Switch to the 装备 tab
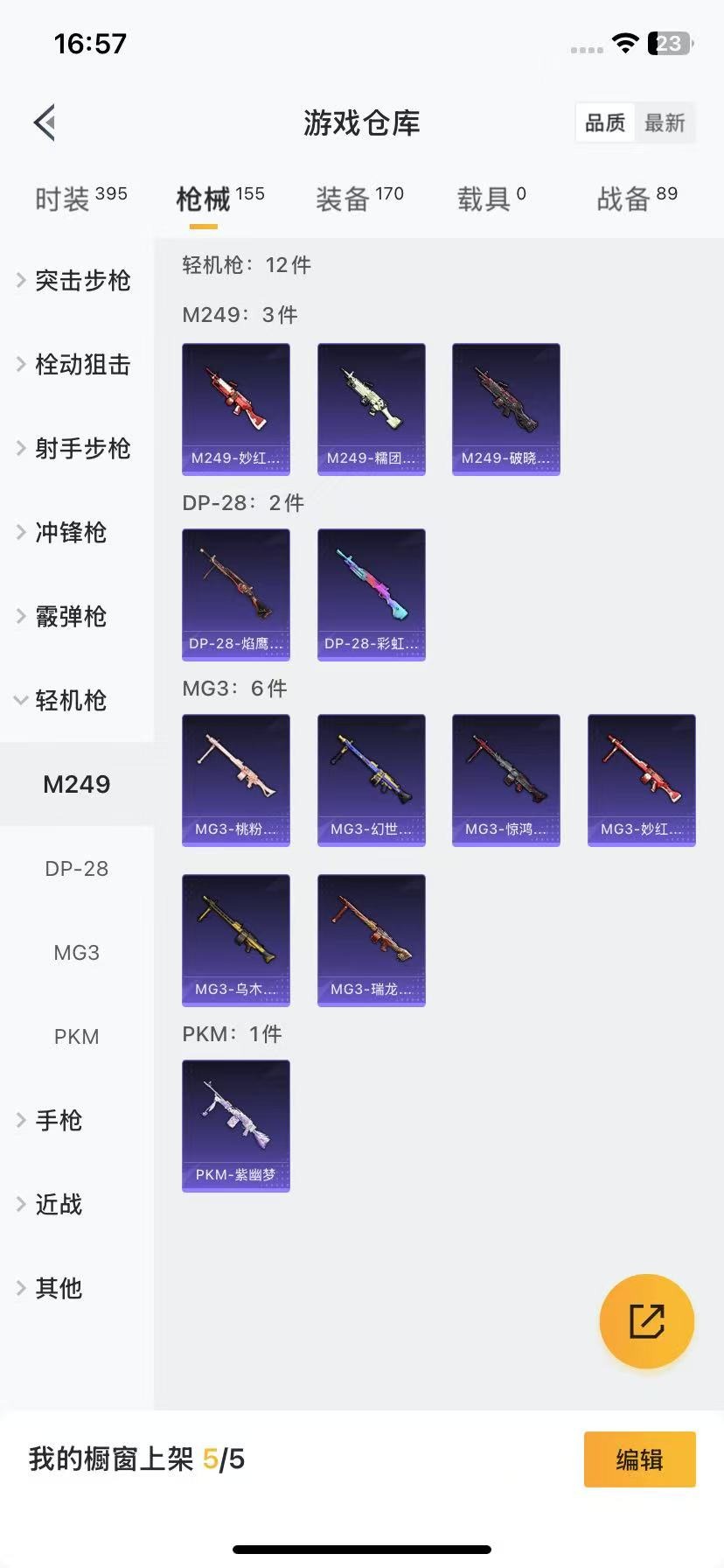This screenshot has height=1568, width=724. (x=359, y=199)
